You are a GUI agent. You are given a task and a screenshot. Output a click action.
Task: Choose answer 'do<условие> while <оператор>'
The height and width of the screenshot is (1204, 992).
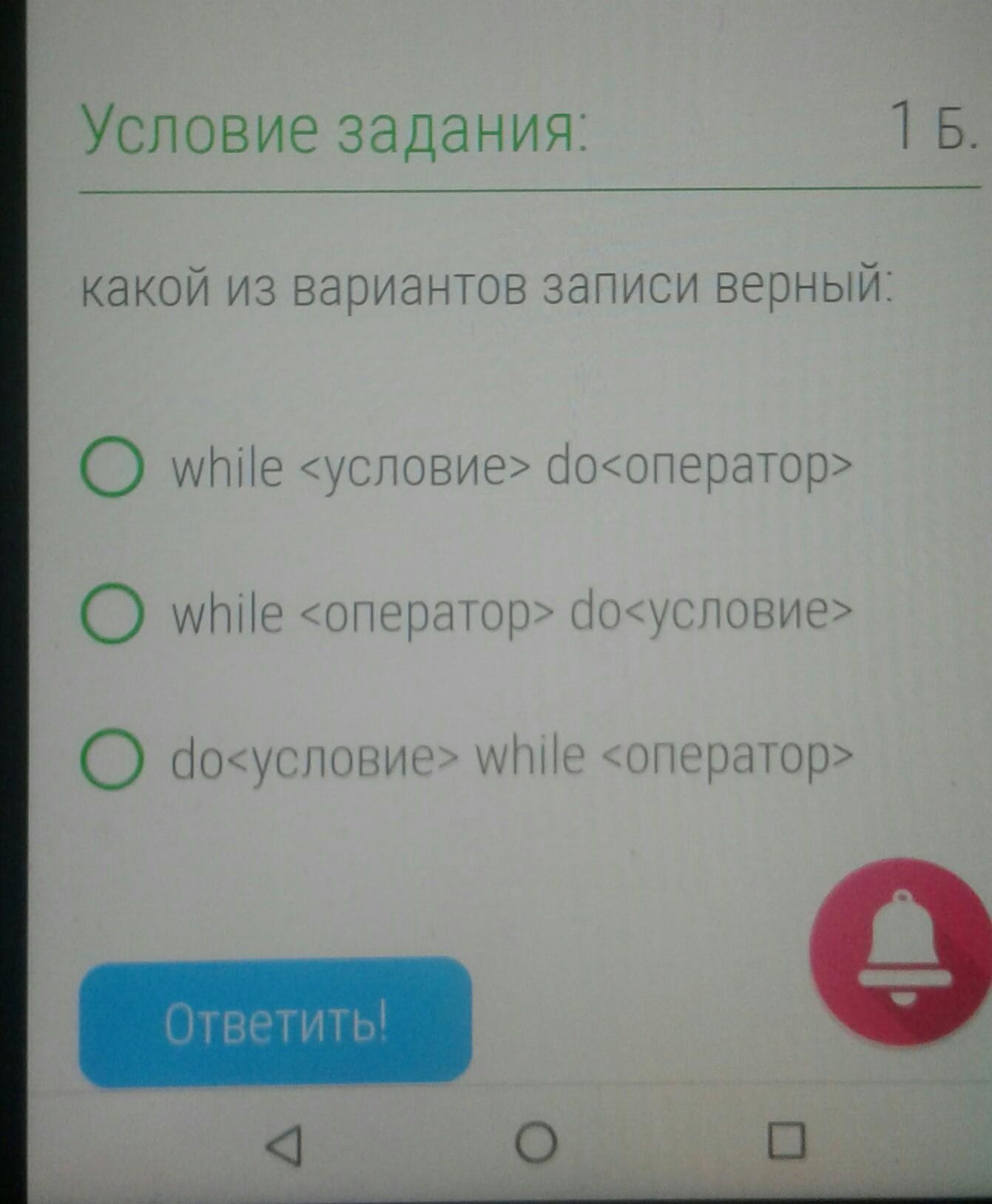[x=112, y=758]
